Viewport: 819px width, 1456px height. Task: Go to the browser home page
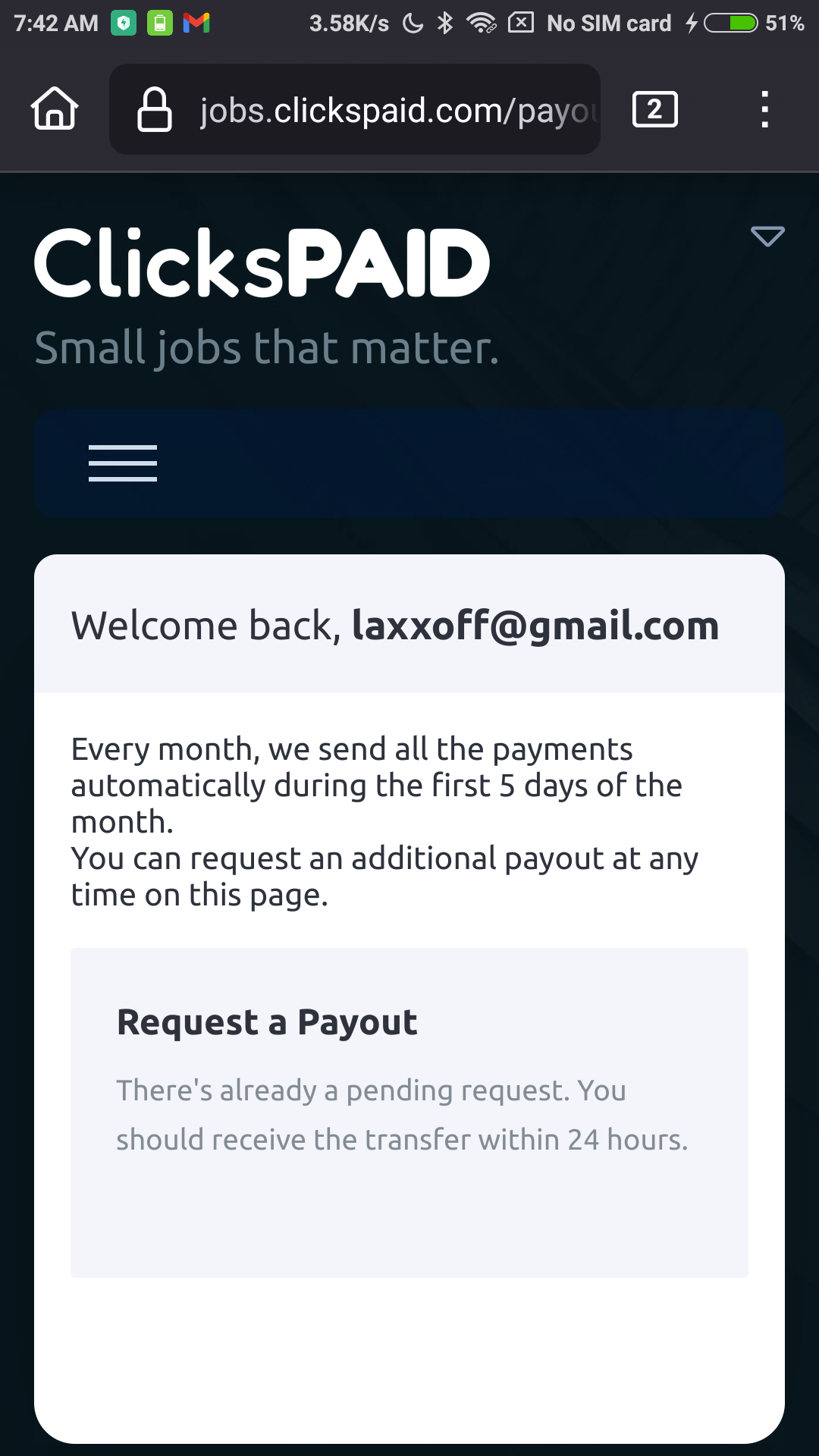coord(55,109)
